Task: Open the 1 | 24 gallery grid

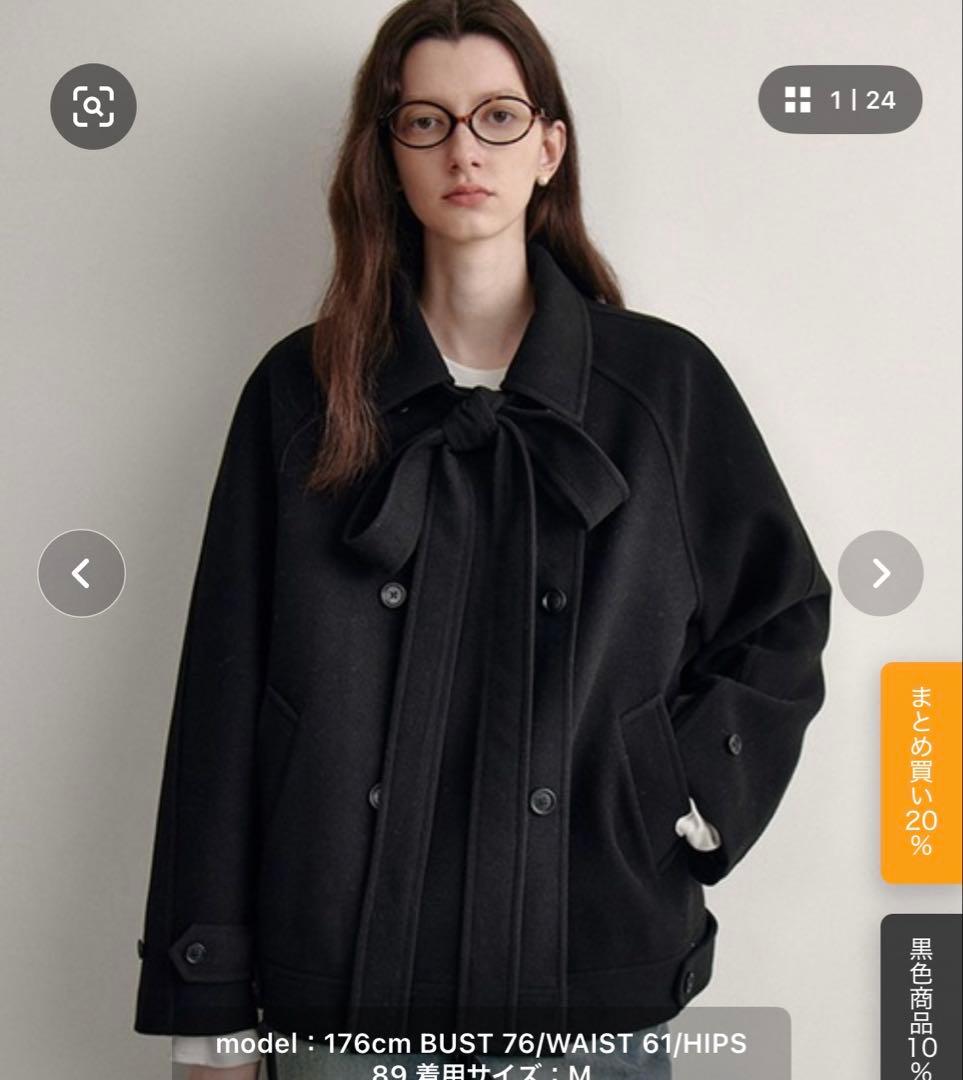Action: click(x=840, y=100)
